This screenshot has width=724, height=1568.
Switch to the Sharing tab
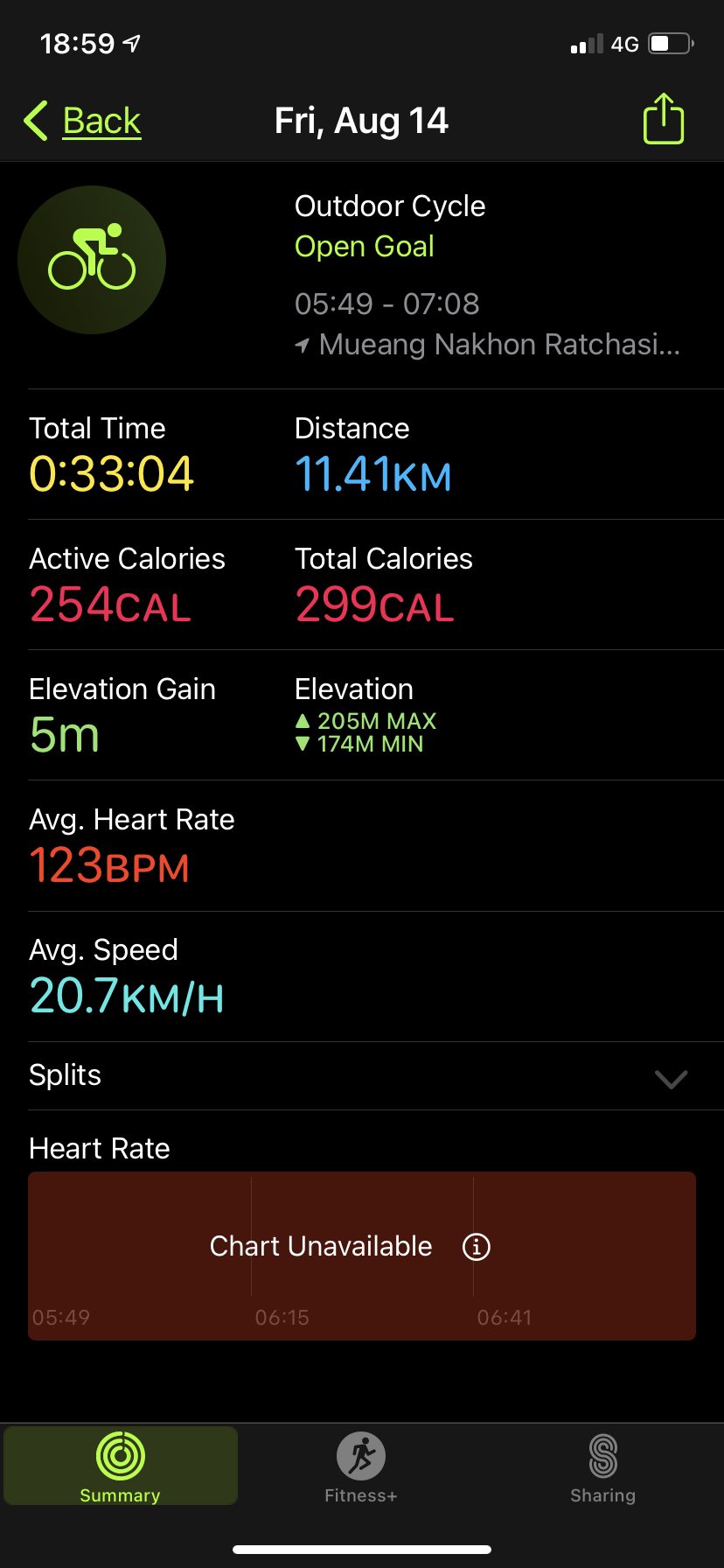point(602,1466)
